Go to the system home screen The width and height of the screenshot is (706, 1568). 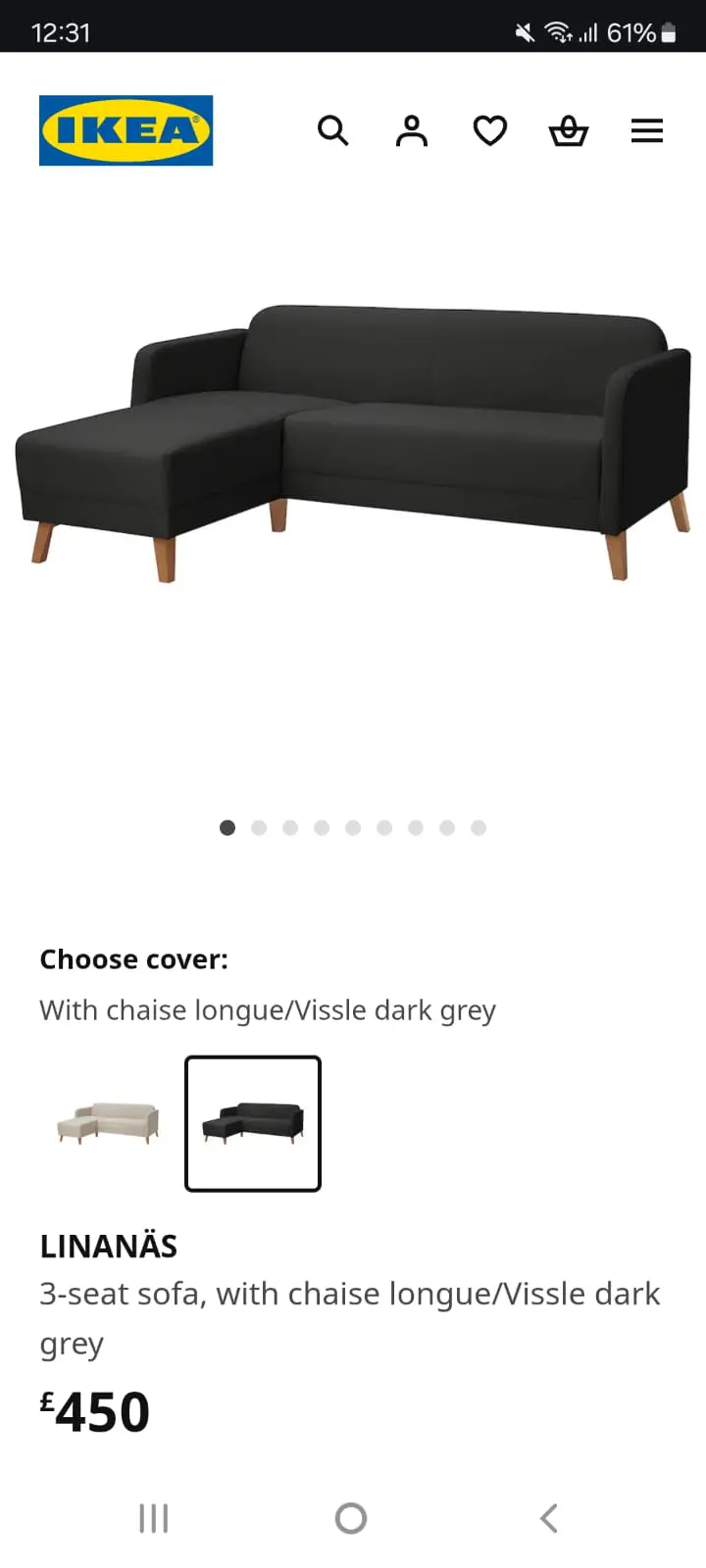351,1518
